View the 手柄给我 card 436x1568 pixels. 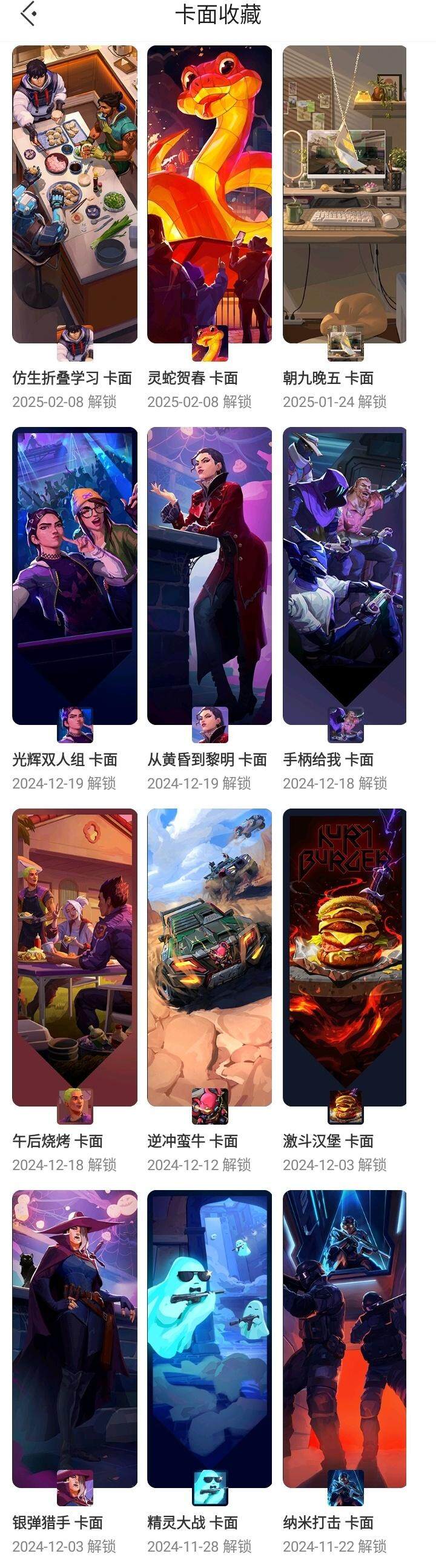click(x=345, y=575)
